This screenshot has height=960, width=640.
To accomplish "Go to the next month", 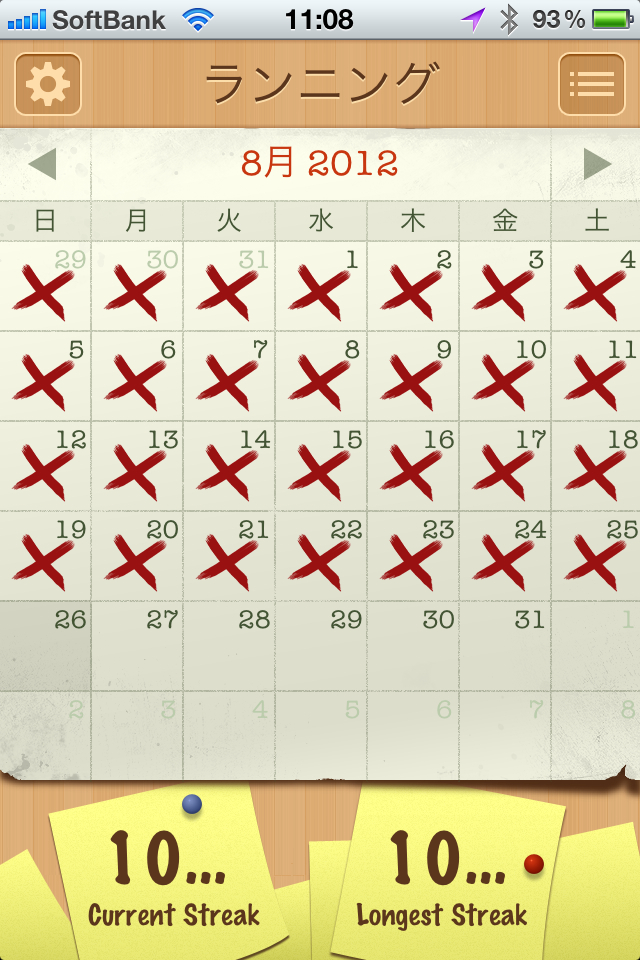I will [x=597, y=164].
